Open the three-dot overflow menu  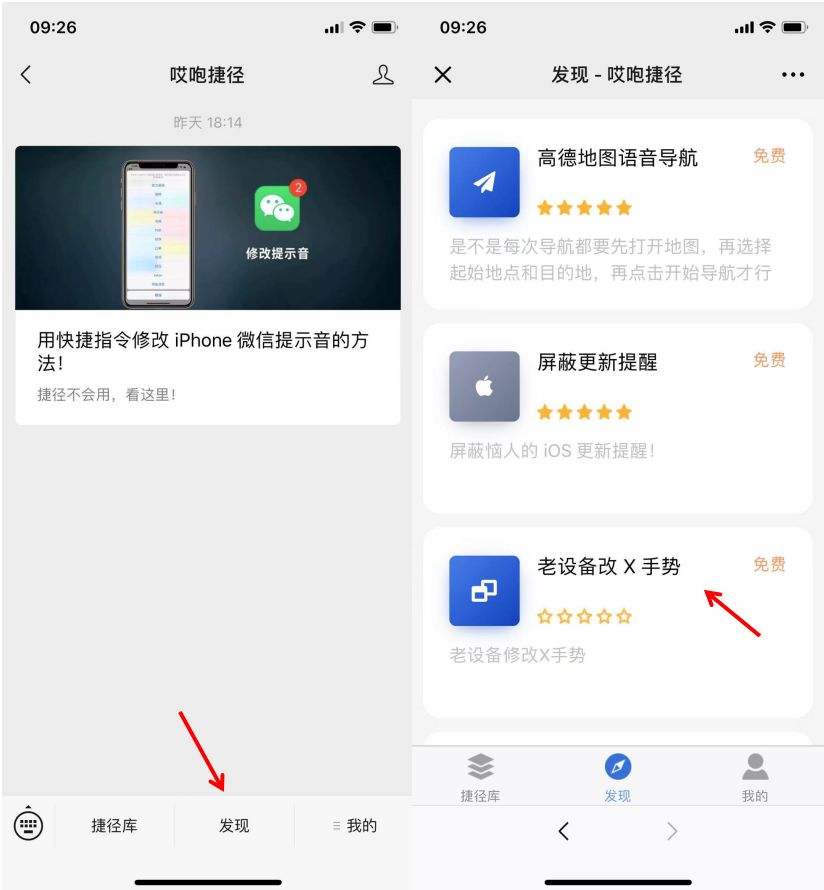[793, 75]
